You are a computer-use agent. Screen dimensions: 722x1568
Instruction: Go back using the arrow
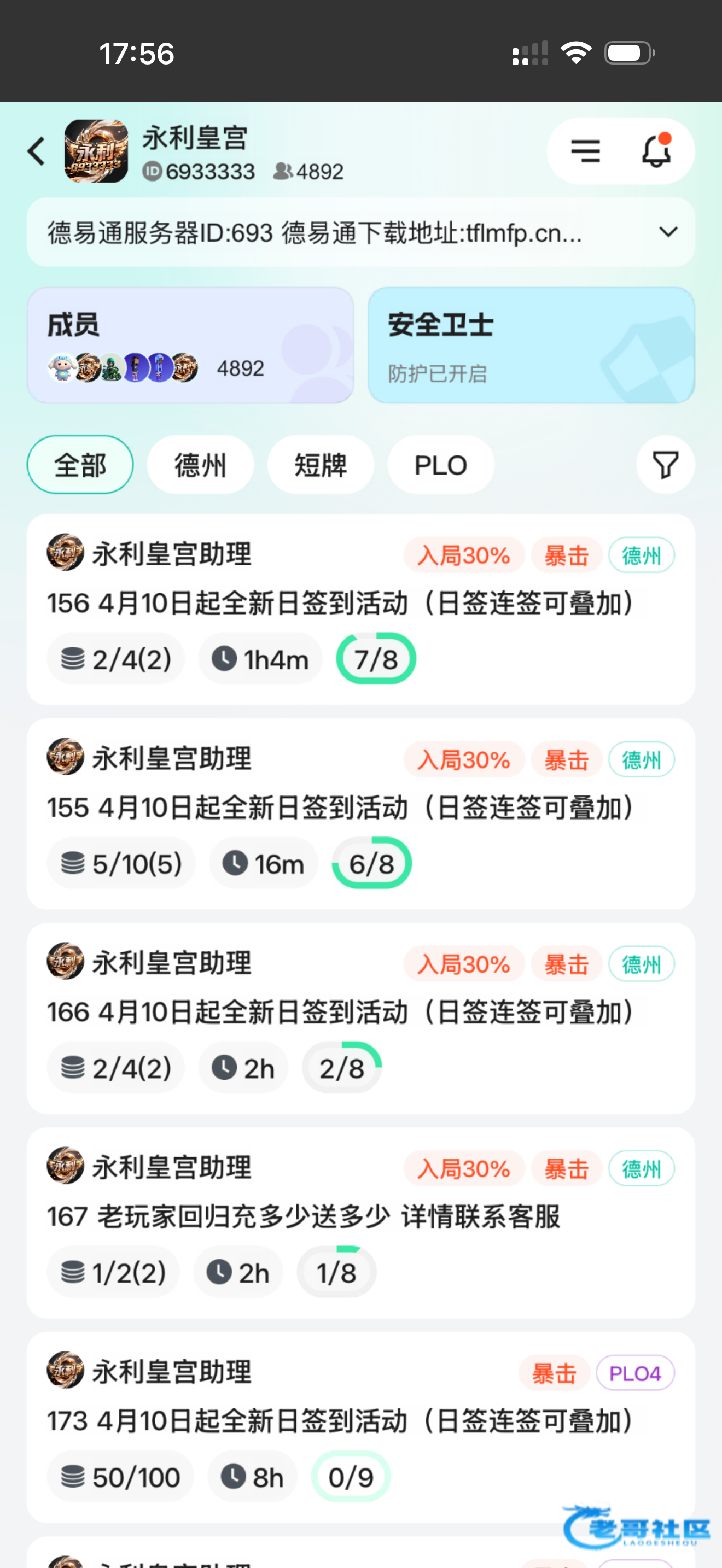(37, 151)
